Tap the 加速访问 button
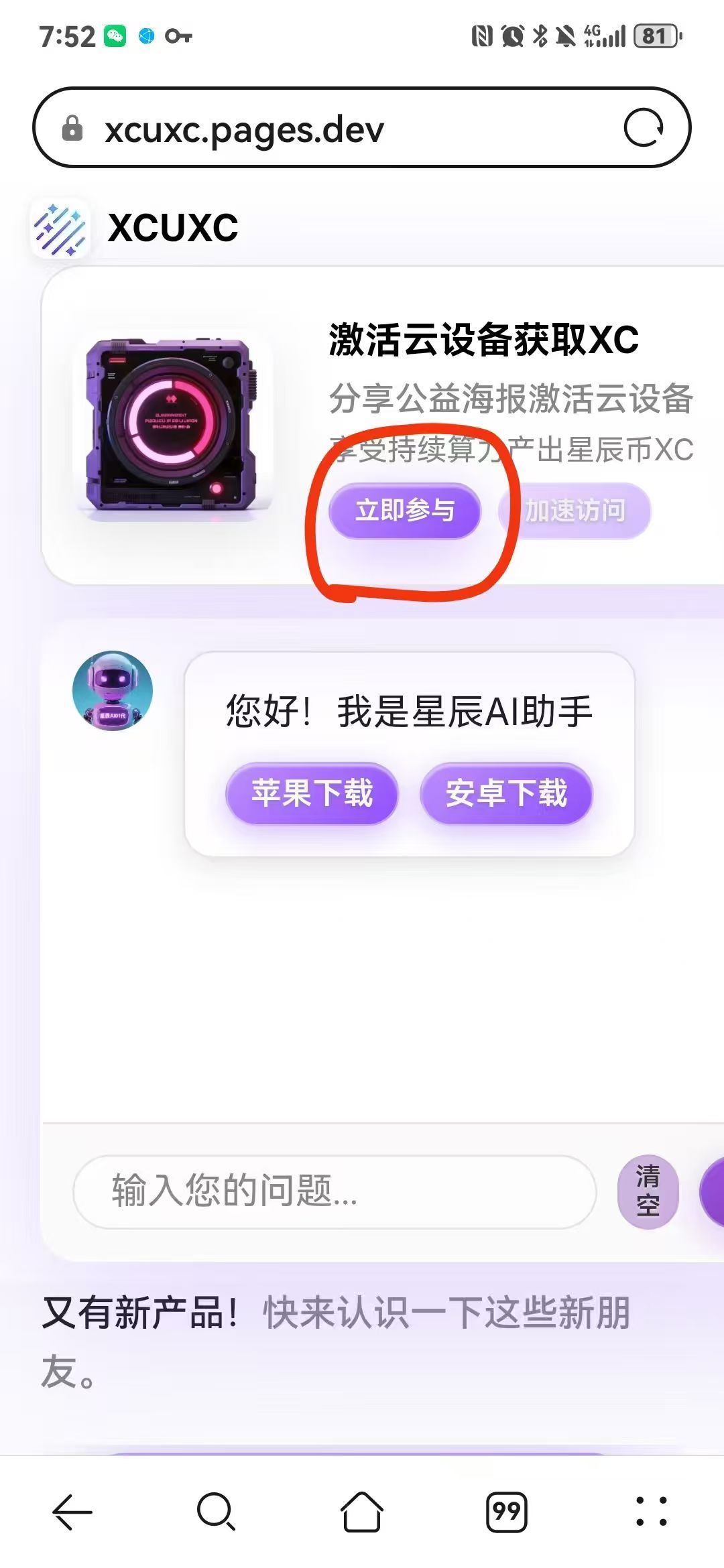Screen dimensions: 724x1568 575,511
